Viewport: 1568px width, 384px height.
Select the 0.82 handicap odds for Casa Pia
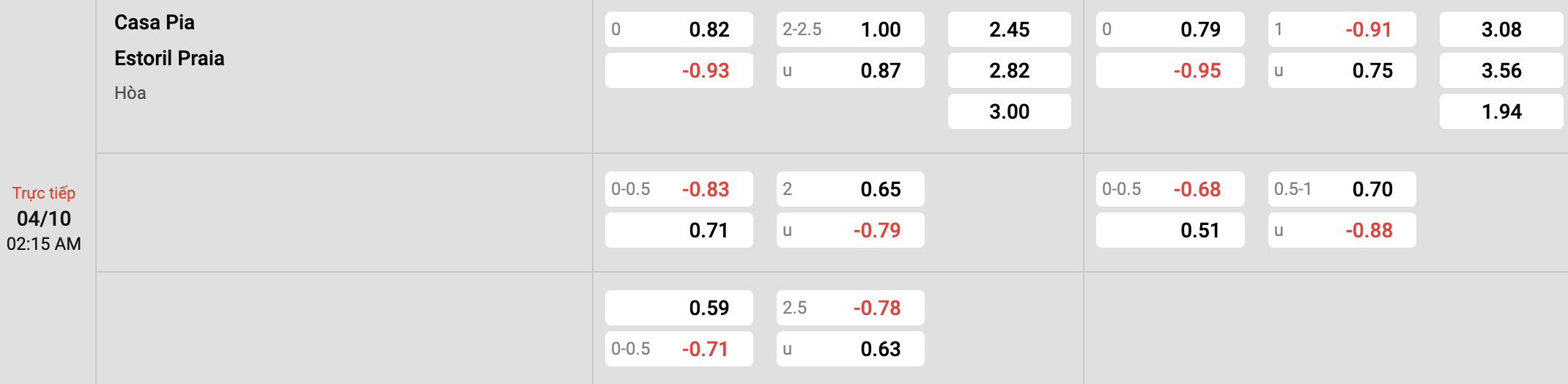[x=678, y=29]
